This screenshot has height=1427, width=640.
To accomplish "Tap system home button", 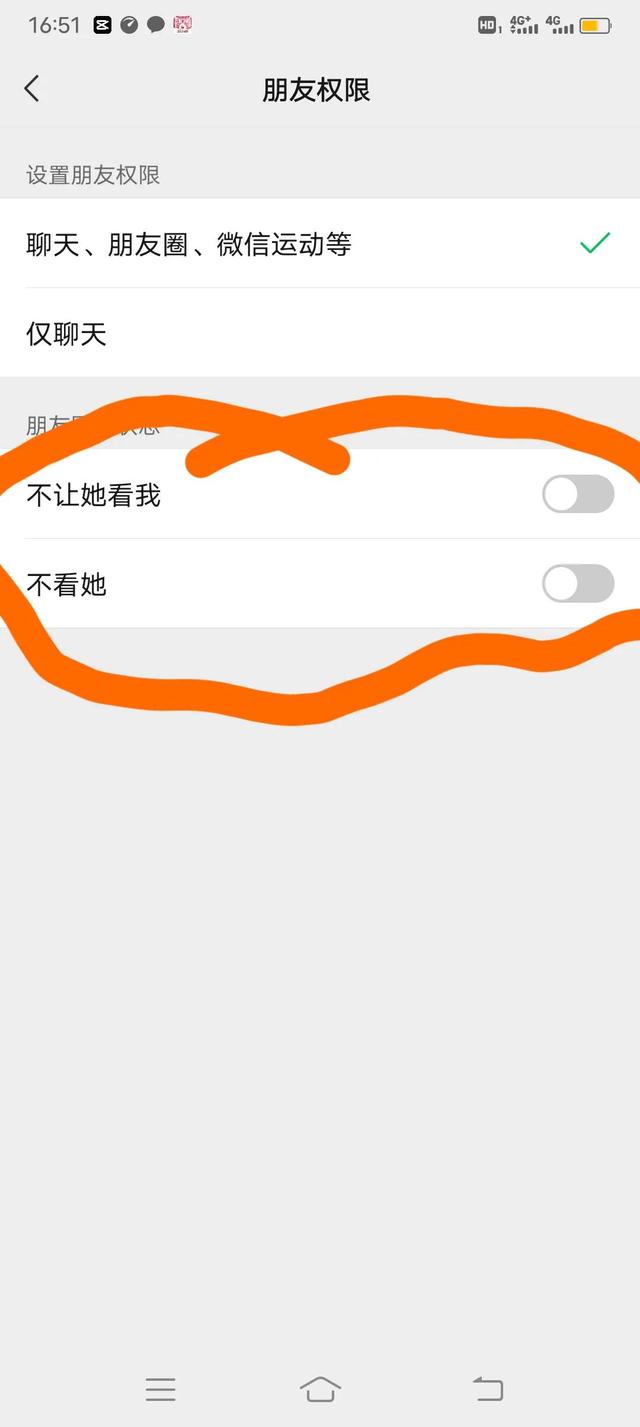I will 320,1389.
